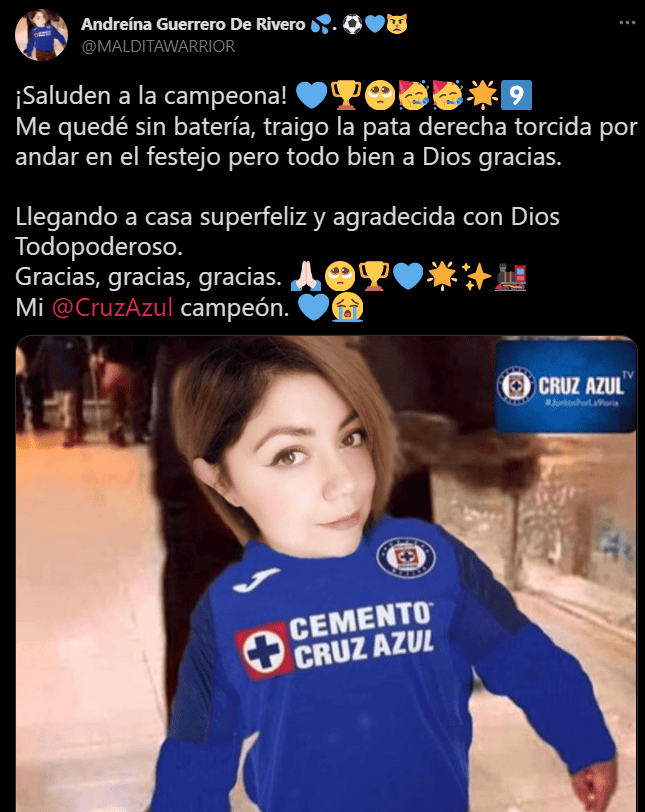
Task: Open the @MALDITAWARRIOR handle
Action: [158, 46]
